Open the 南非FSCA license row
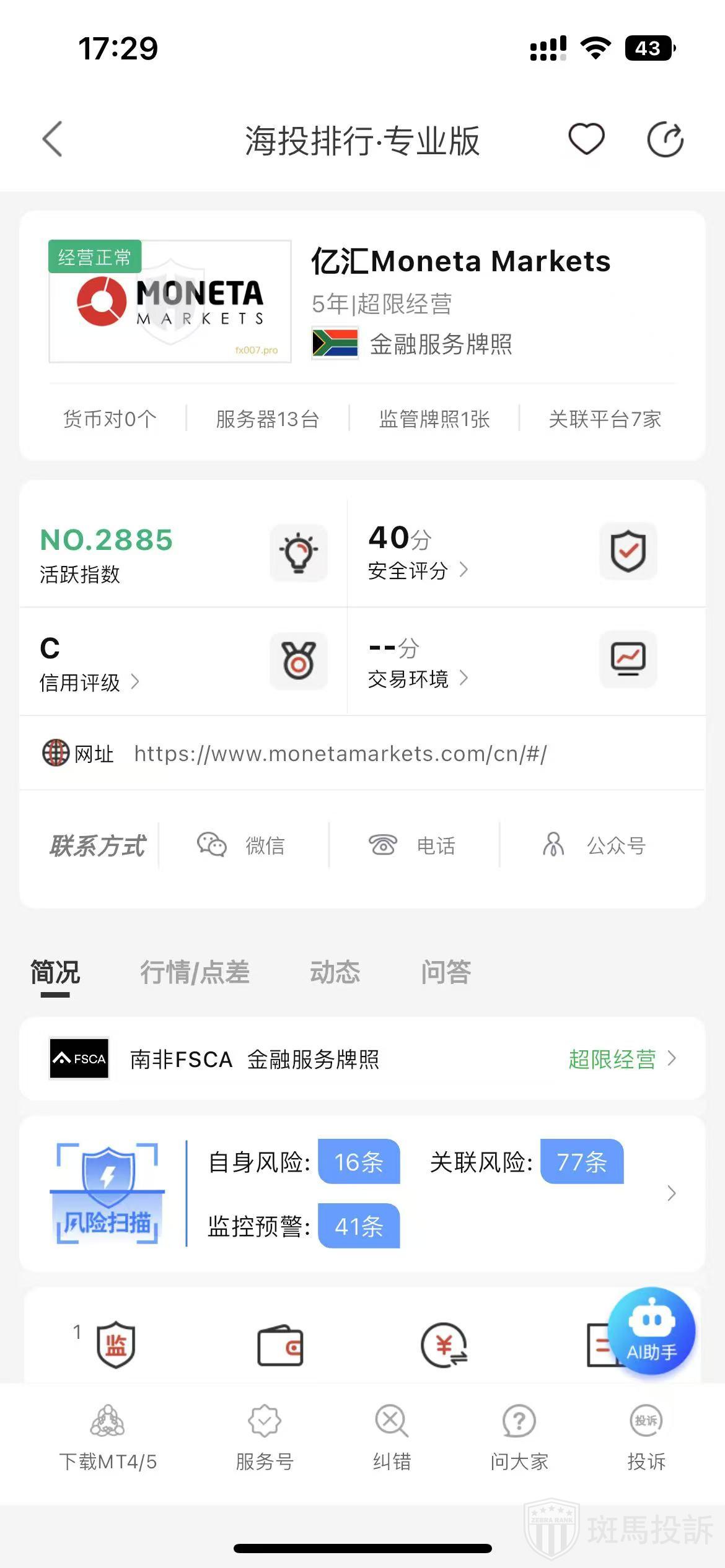Screen dimensions: 725x1568 click(362, 1059)
